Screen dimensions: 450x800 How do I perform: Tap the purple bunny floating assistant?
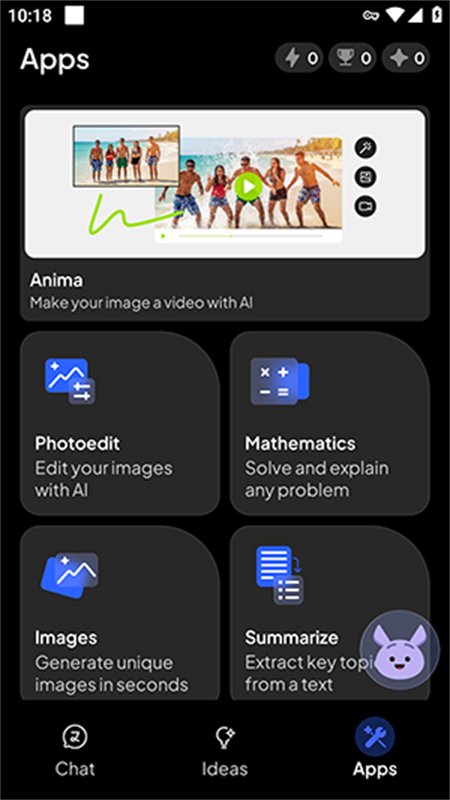(x=399, y=650)
